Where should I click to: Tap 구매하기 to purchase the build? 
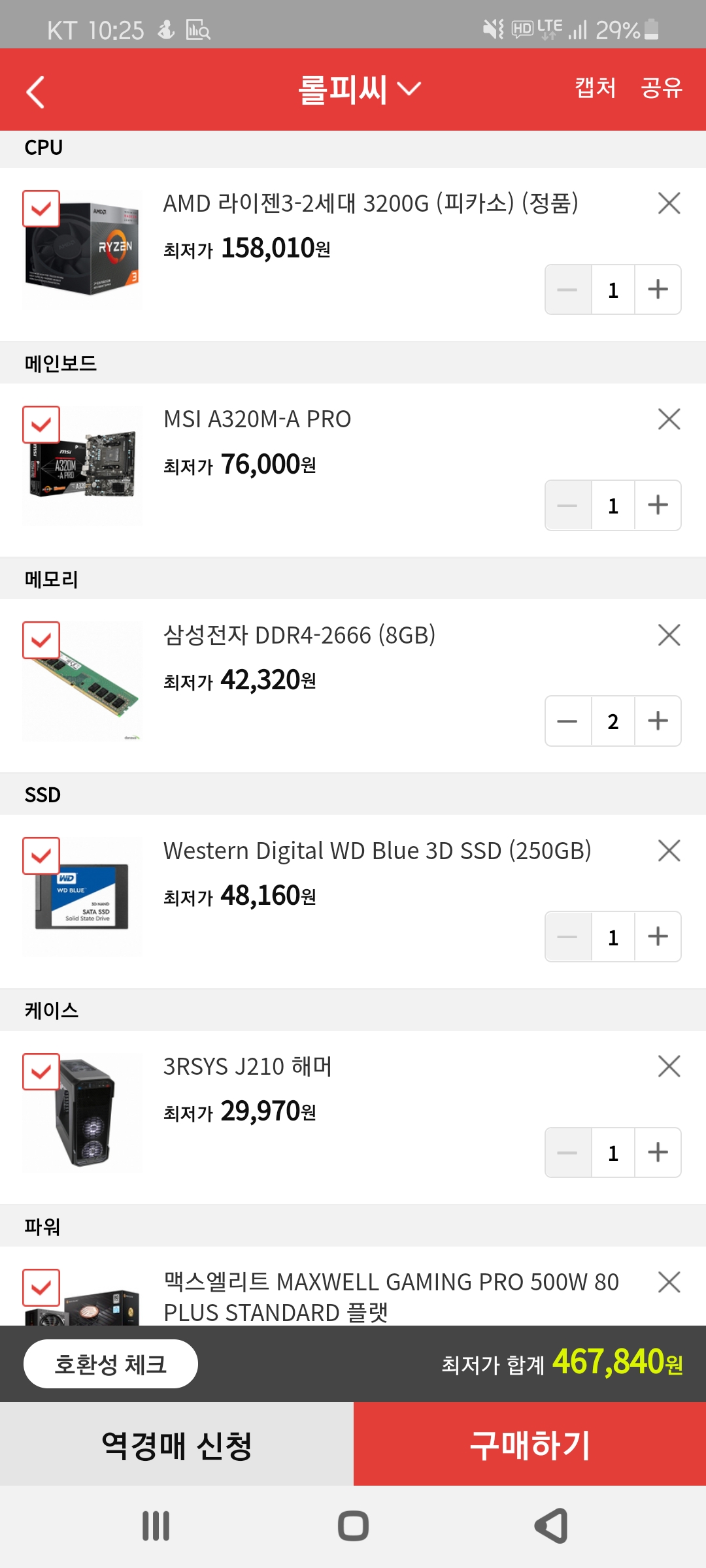pyautogui.click(x=529, y=1444)
